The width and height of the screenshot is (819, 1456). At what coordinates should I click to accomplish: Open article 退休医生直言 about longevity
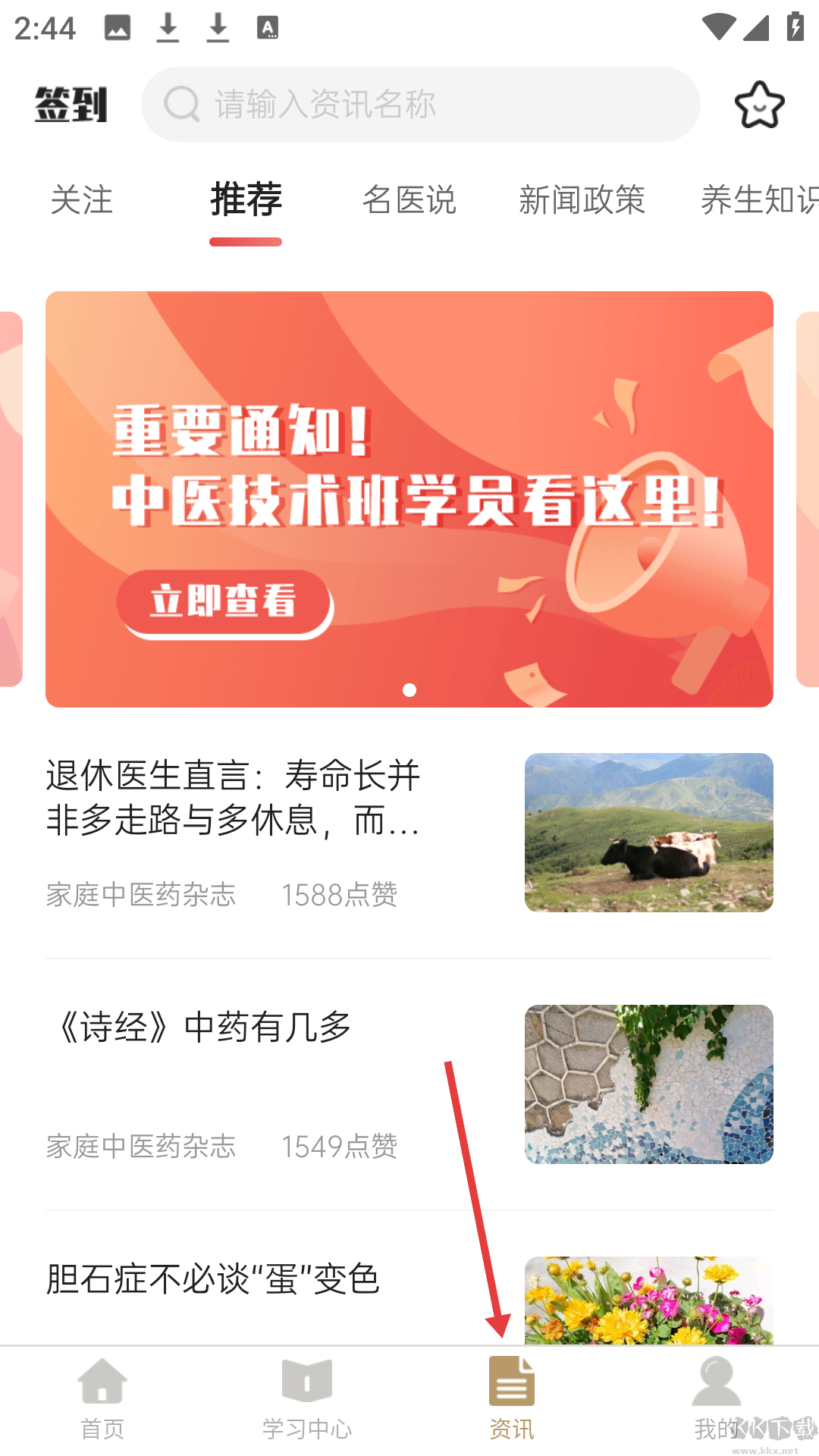[x=233, y=800]
